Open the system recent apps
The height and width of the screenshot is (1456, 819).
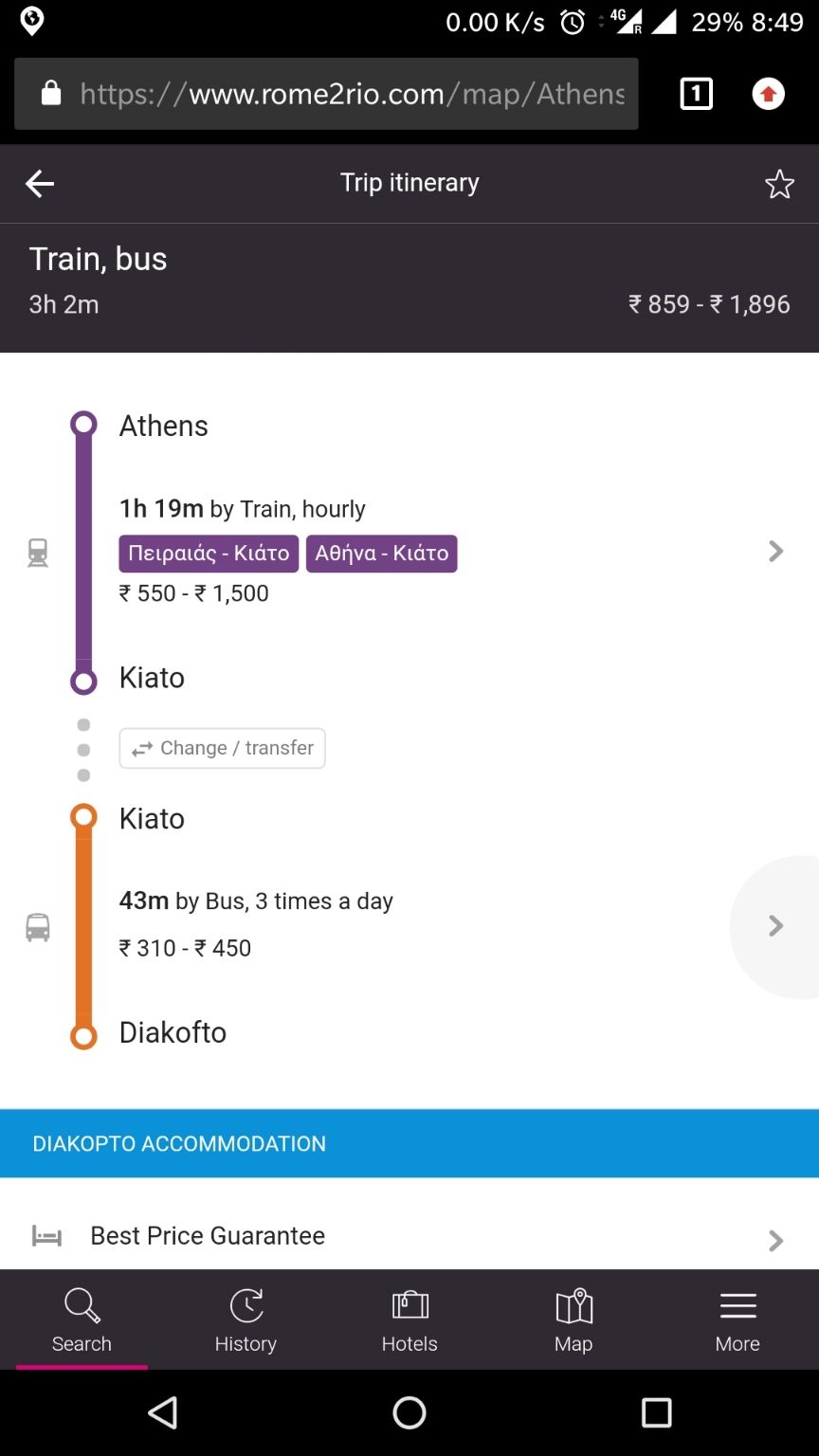pyautogui.click(x=656, y=1412)
